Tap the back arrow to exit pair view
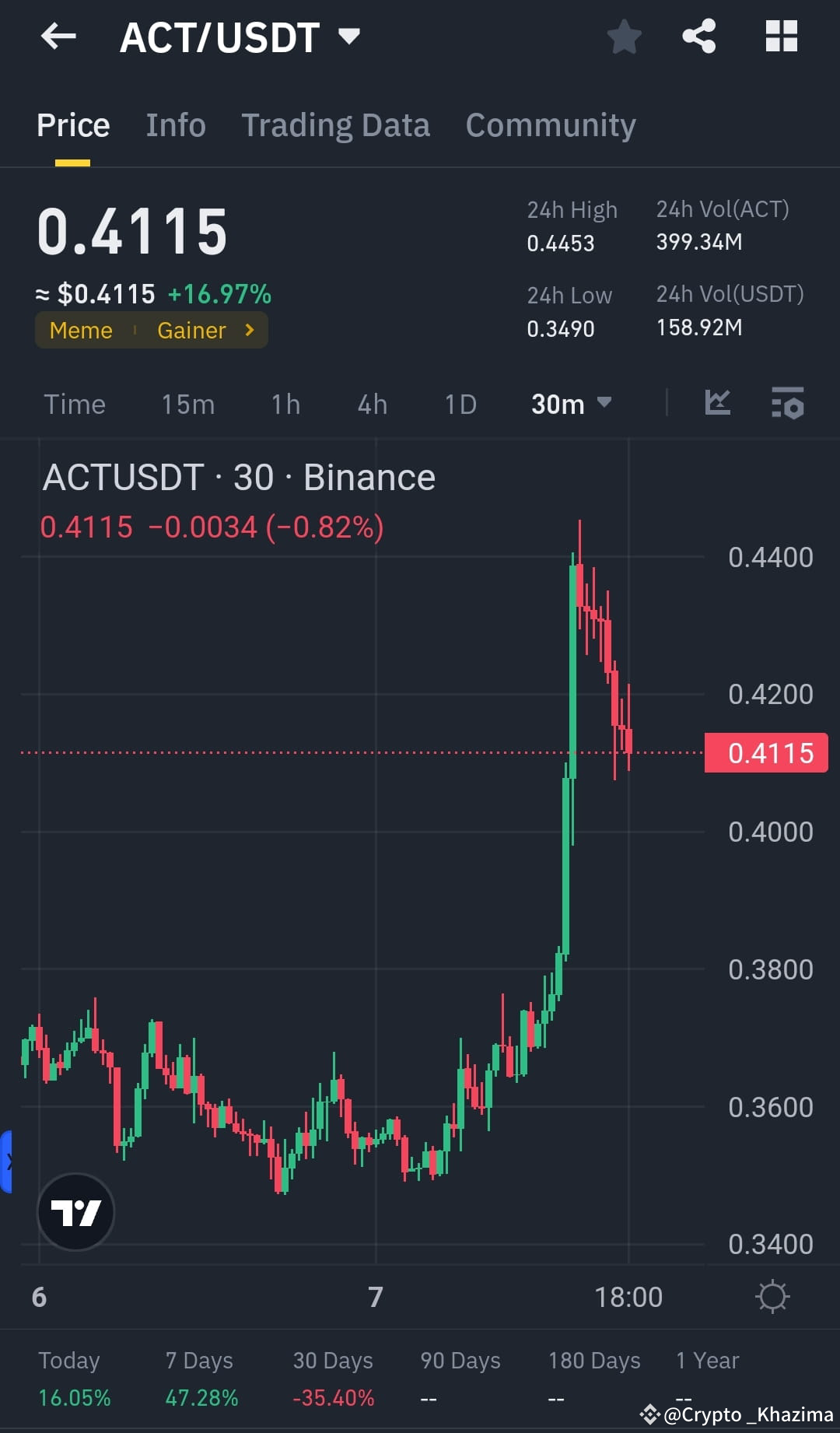 point(58,36)
